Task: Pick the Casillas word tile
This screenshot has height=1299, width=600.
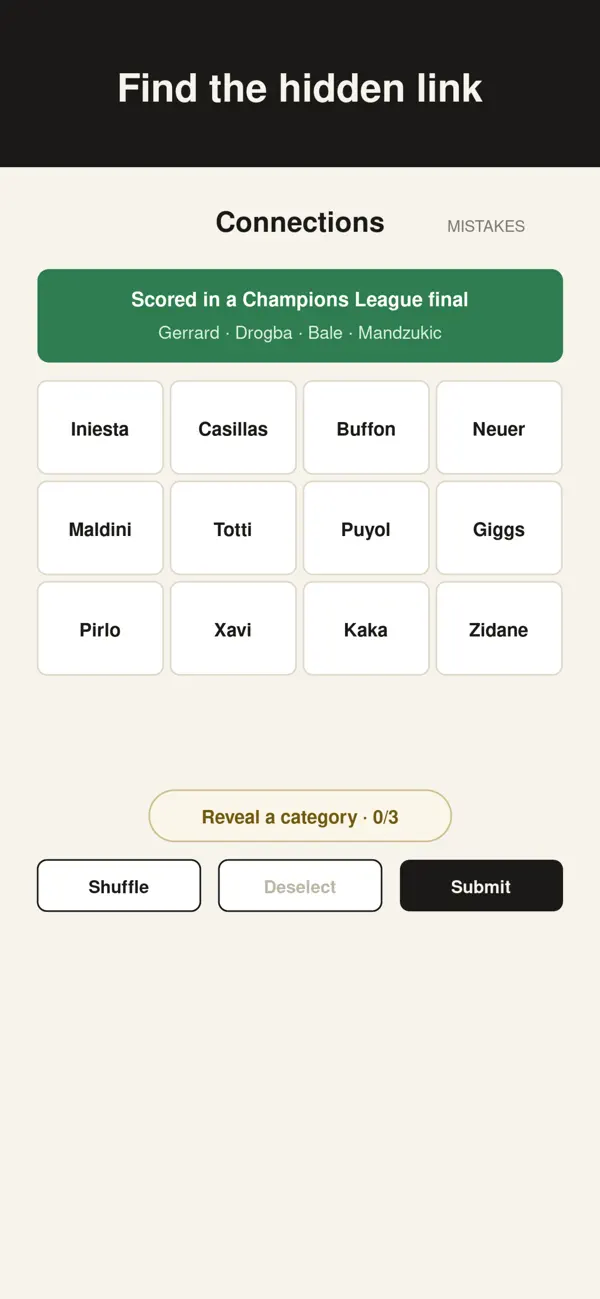Action: [233, 428]
